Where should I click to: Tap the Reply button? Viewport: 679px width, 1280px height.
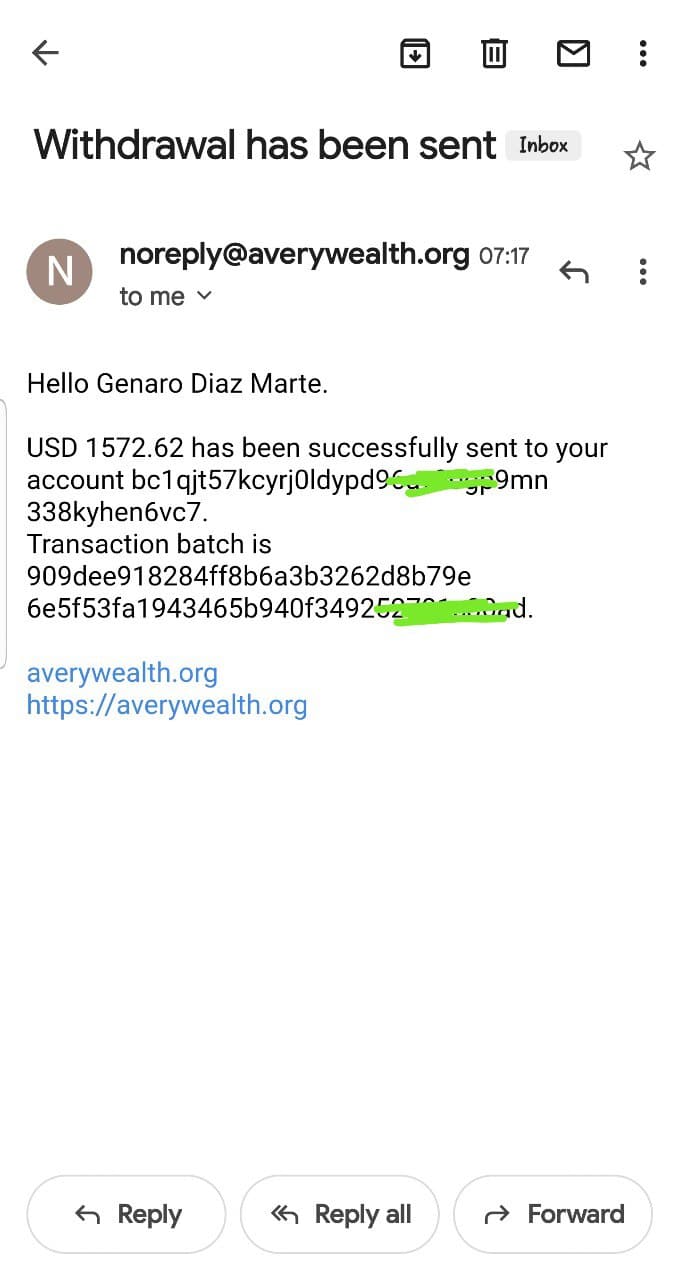(127, 1214)
